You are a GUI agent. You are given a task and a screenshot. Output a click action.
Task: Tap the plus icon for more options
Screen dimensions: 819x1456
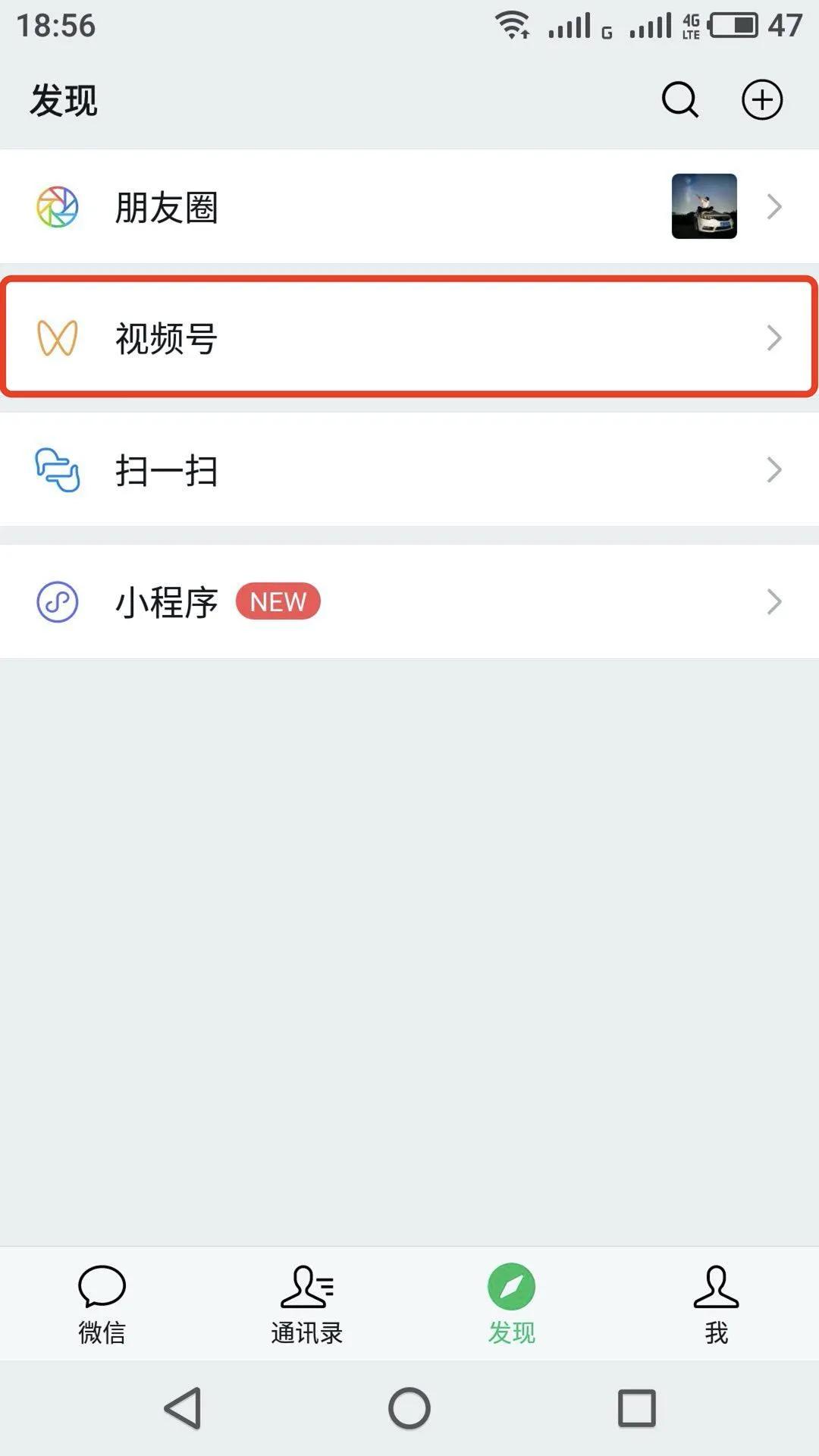coord(761,99)
